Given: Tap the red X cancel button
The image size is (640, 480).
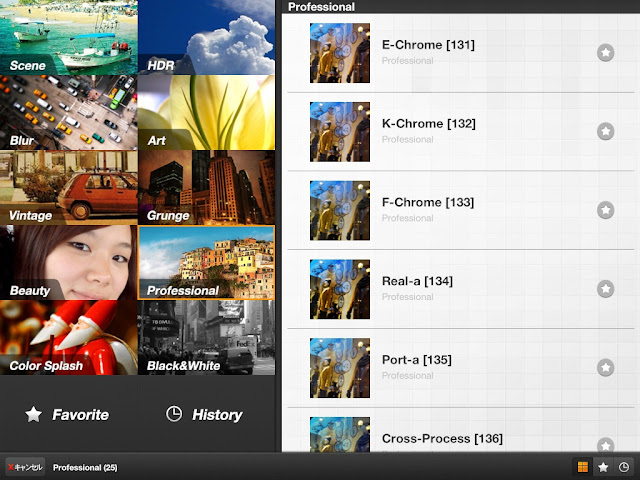Looking at the screenshot, I should (x=25, y=467).
